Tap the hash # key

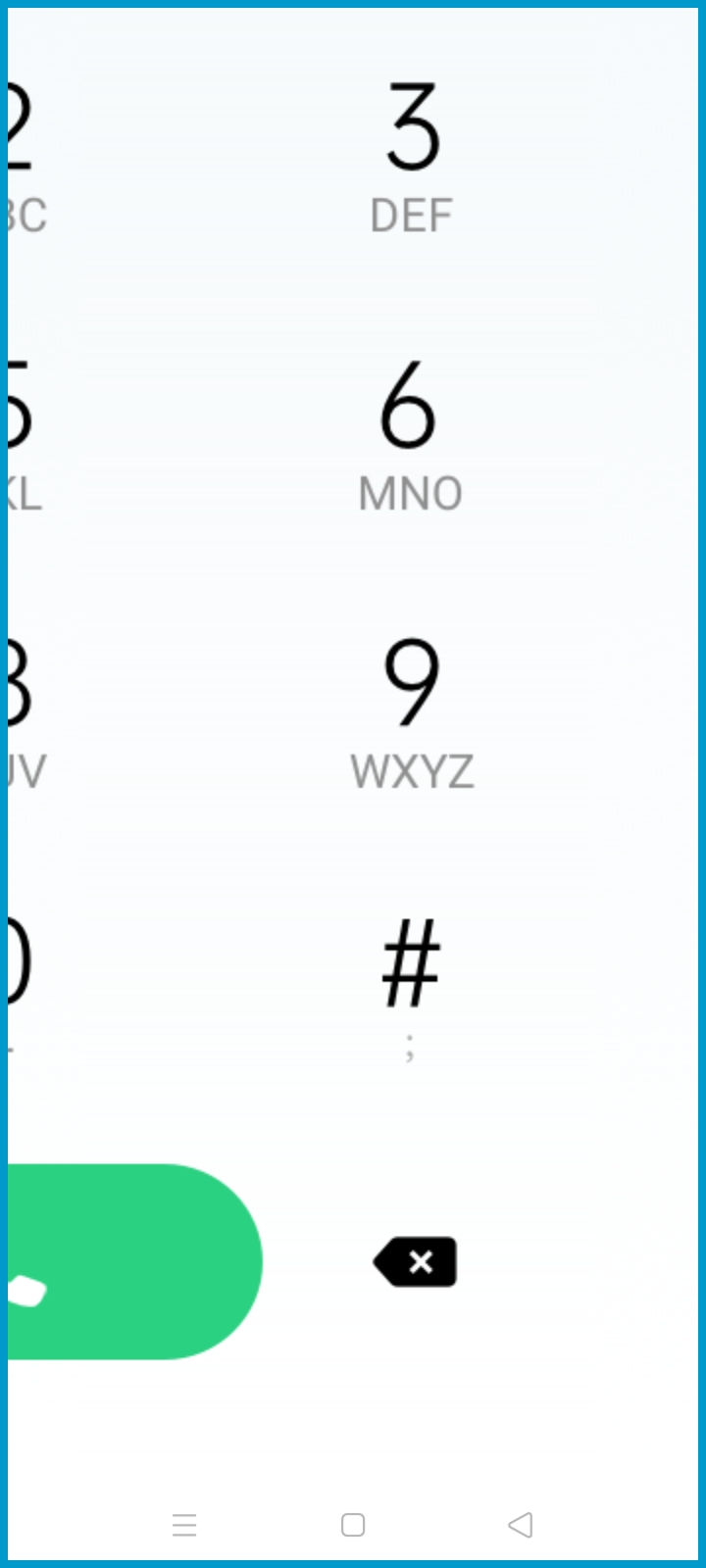[x=412, y=990]
